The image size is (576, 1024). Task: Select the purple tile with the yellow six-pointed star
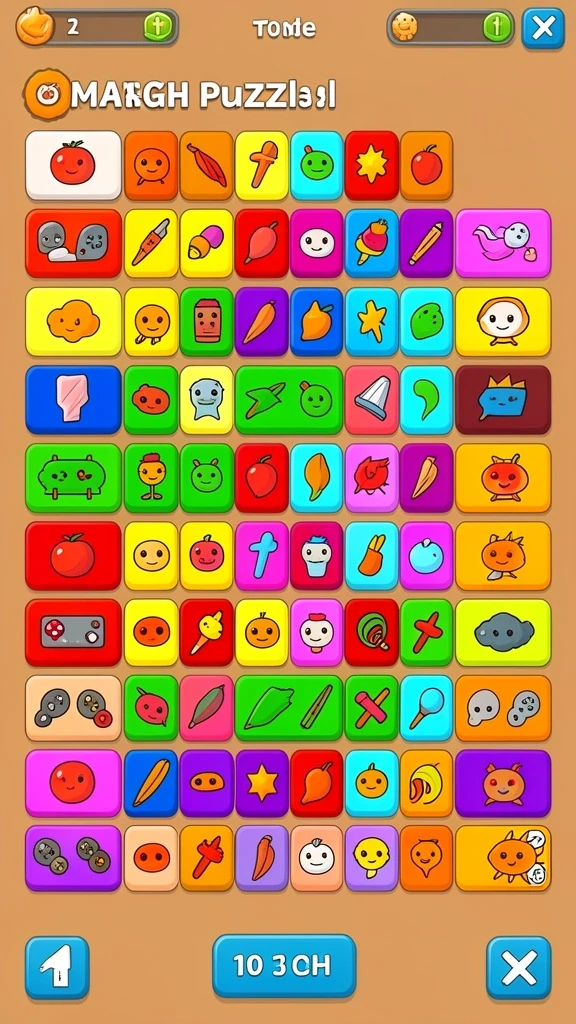[262, 783]
